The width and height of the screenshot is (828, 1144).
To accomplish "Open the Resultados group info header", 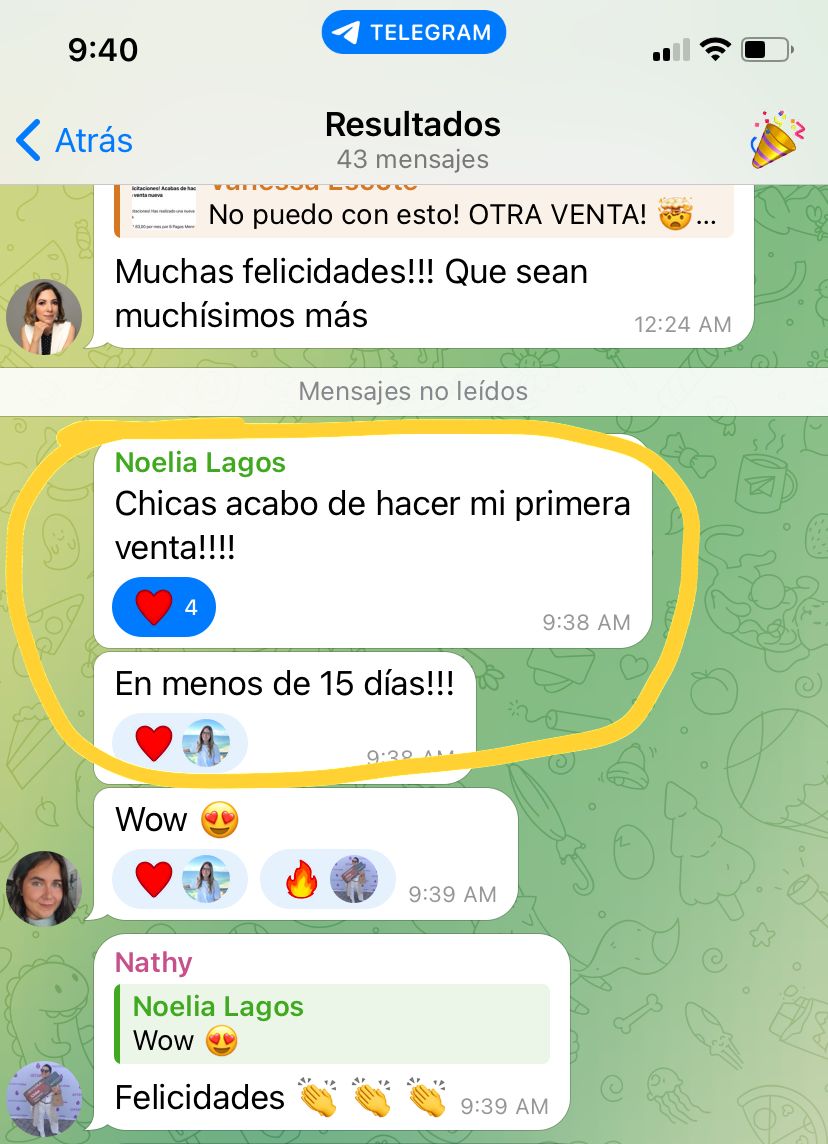I will point(413,140).
